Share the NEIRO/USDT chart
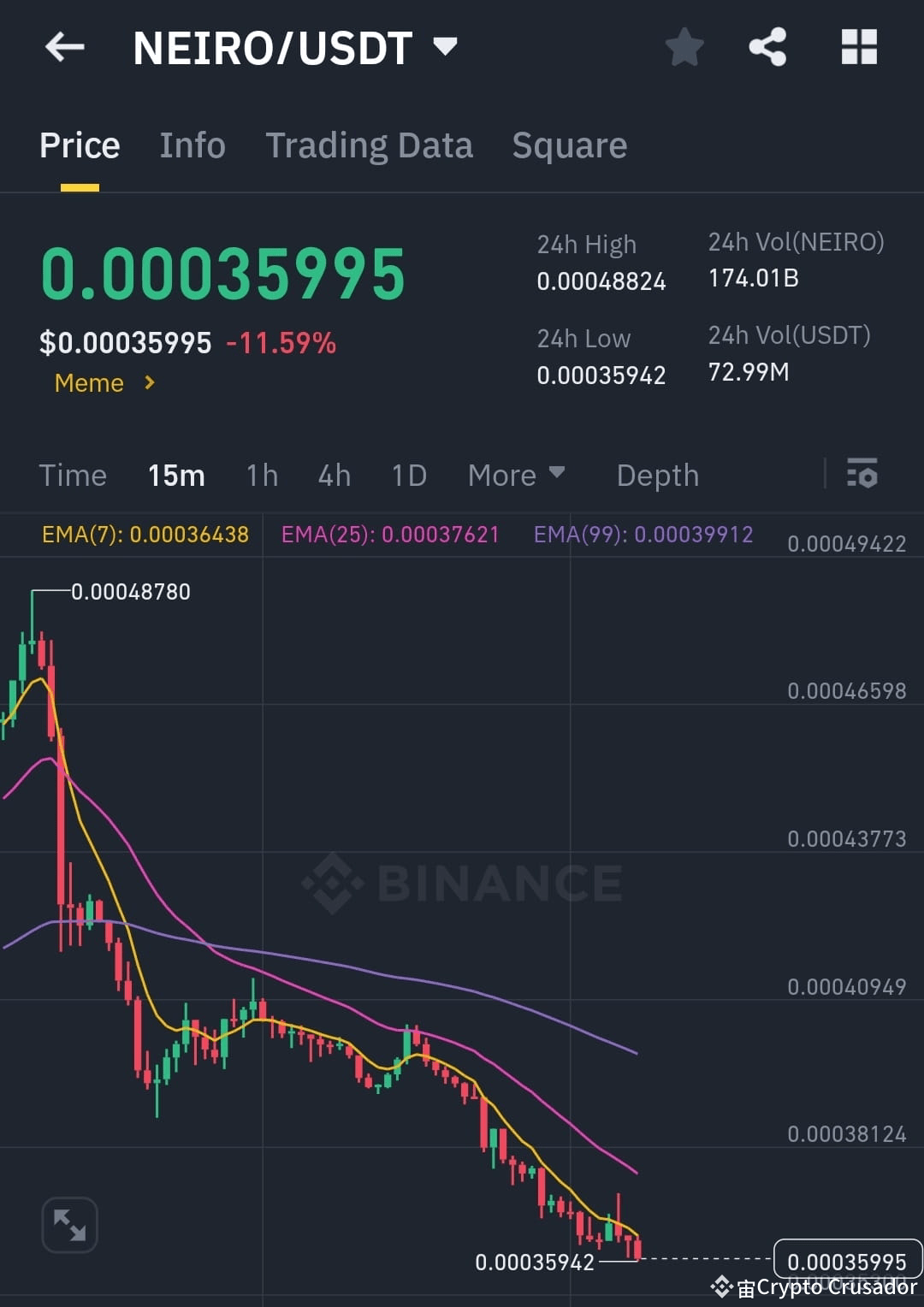924x1307 pixels. click(x=768, y=47)
